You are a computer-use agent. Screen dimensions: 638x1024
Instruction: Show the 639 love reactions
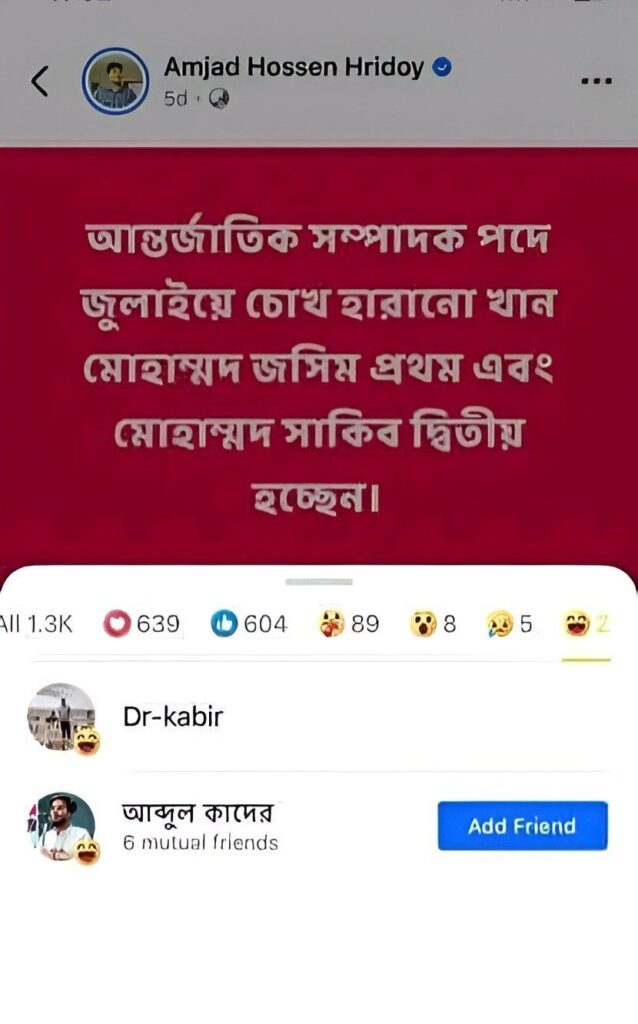click(x=141, y=624)
